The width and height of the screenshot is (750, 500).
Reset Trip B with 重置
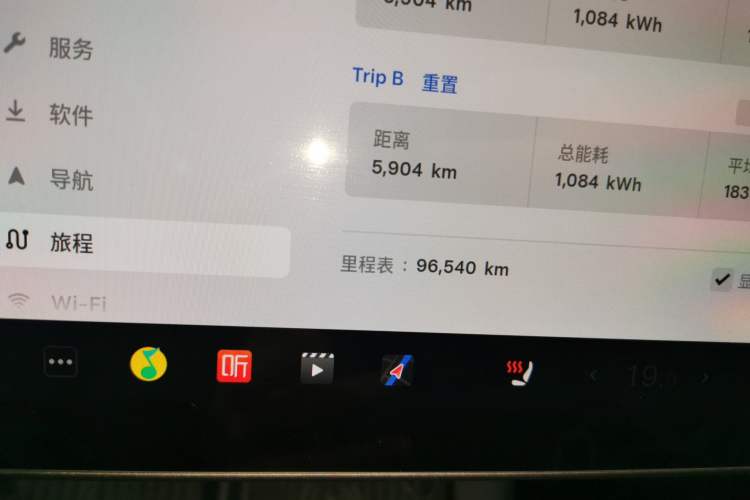pyautogui.click(x=440, y=84)
